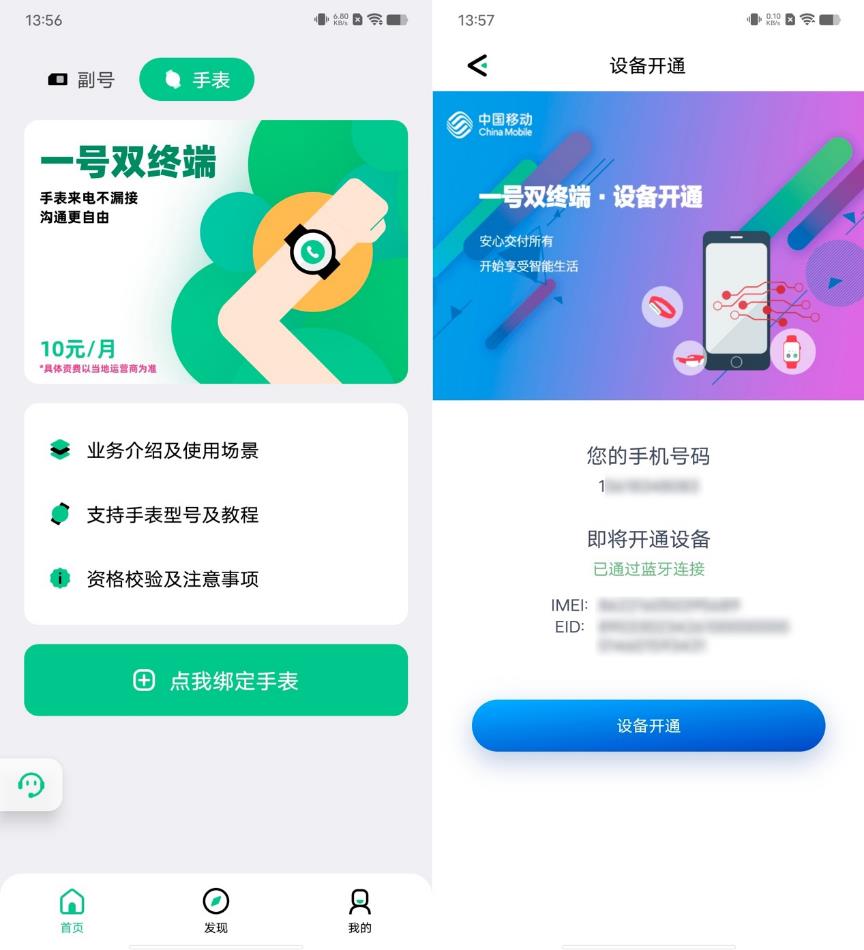Tap 点我绑定手表 button
Screen dimensions: 864x950
coord(216,680)
